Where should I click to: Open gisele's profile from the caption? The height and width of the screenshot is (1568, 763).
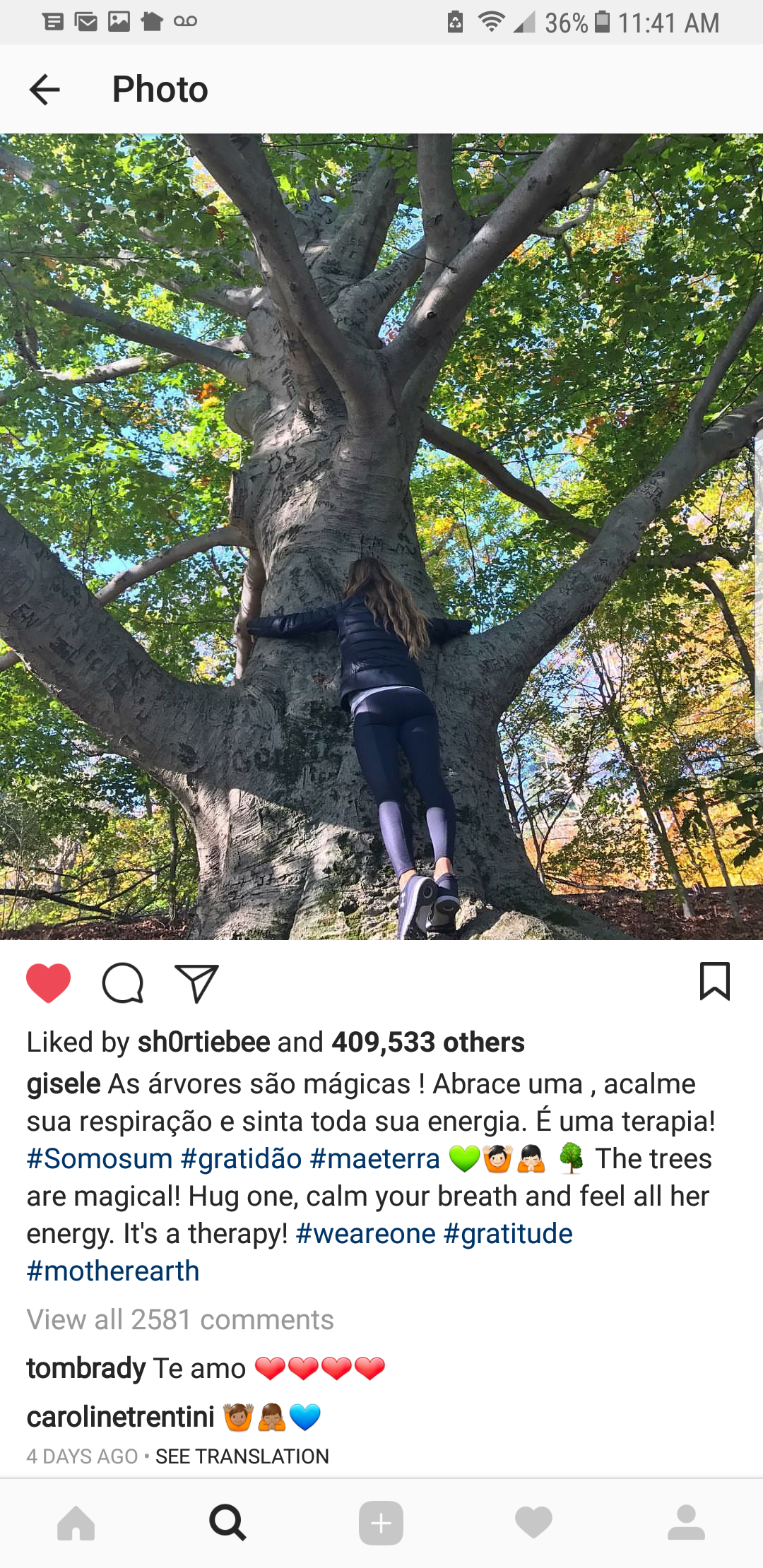point(64,1084)
